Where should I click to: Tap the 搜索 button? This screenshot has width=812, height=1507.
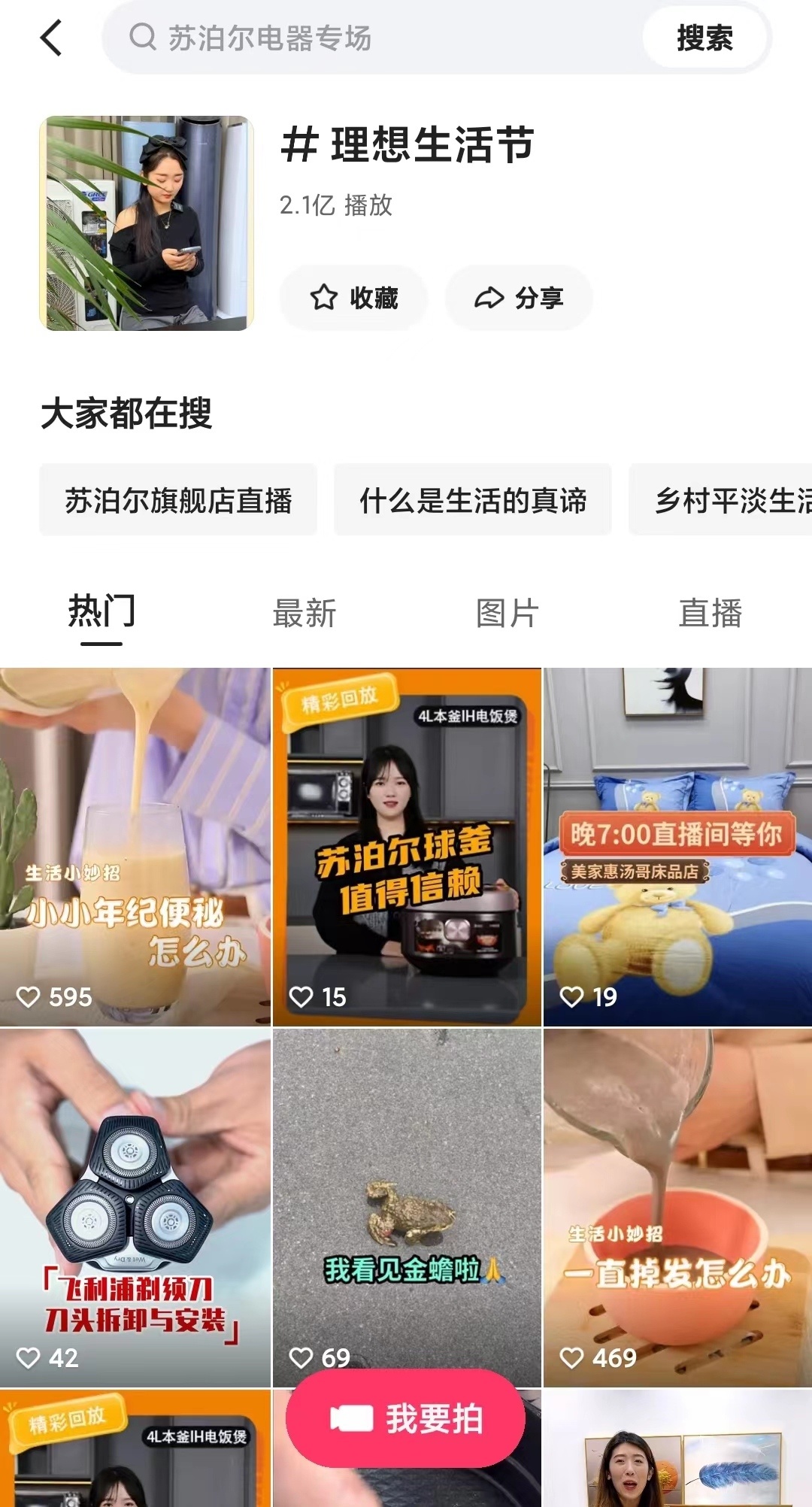click(704, 38)
